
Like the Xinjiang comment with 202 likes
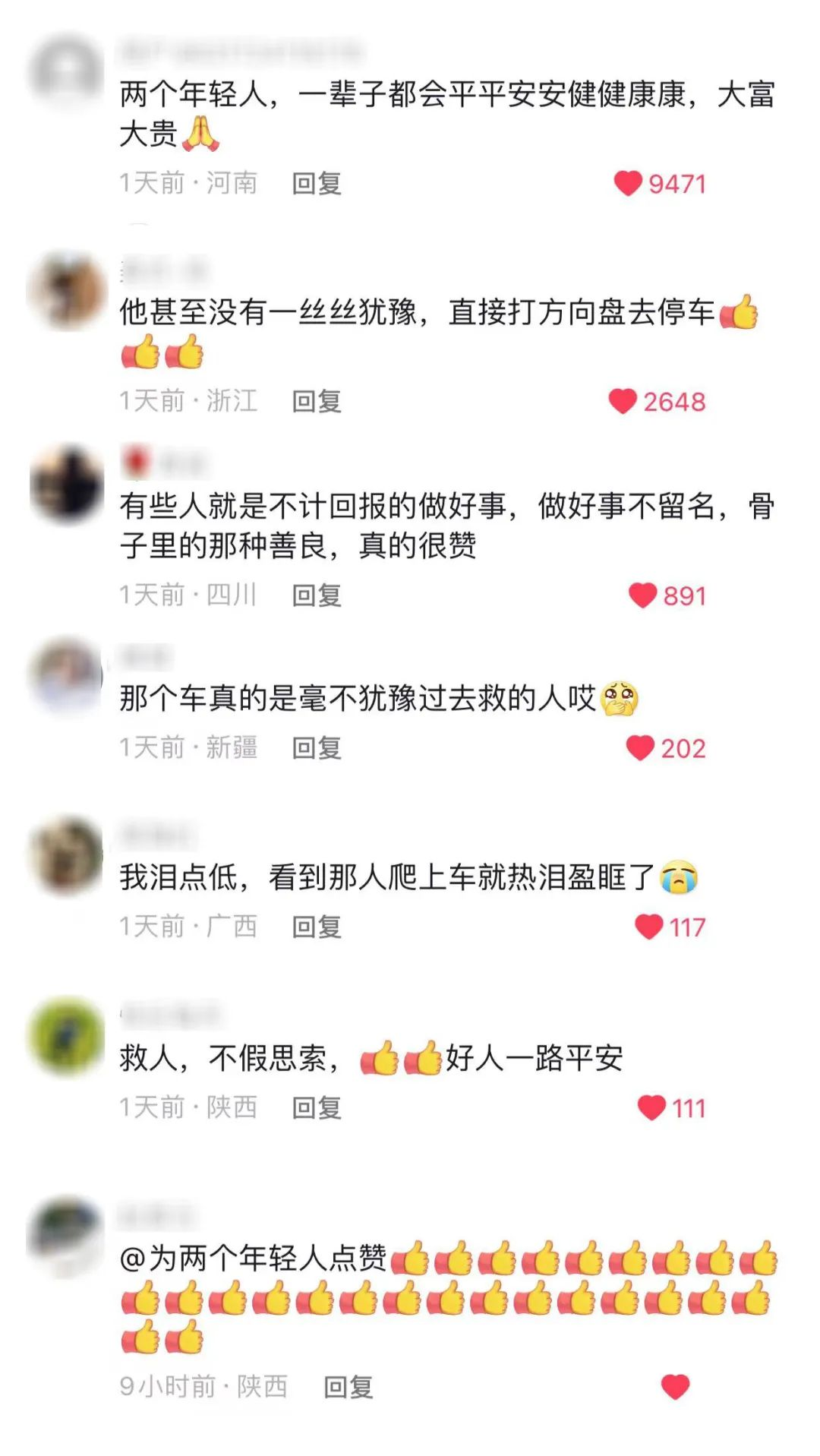pyautogui.click(x=640, y=748)
